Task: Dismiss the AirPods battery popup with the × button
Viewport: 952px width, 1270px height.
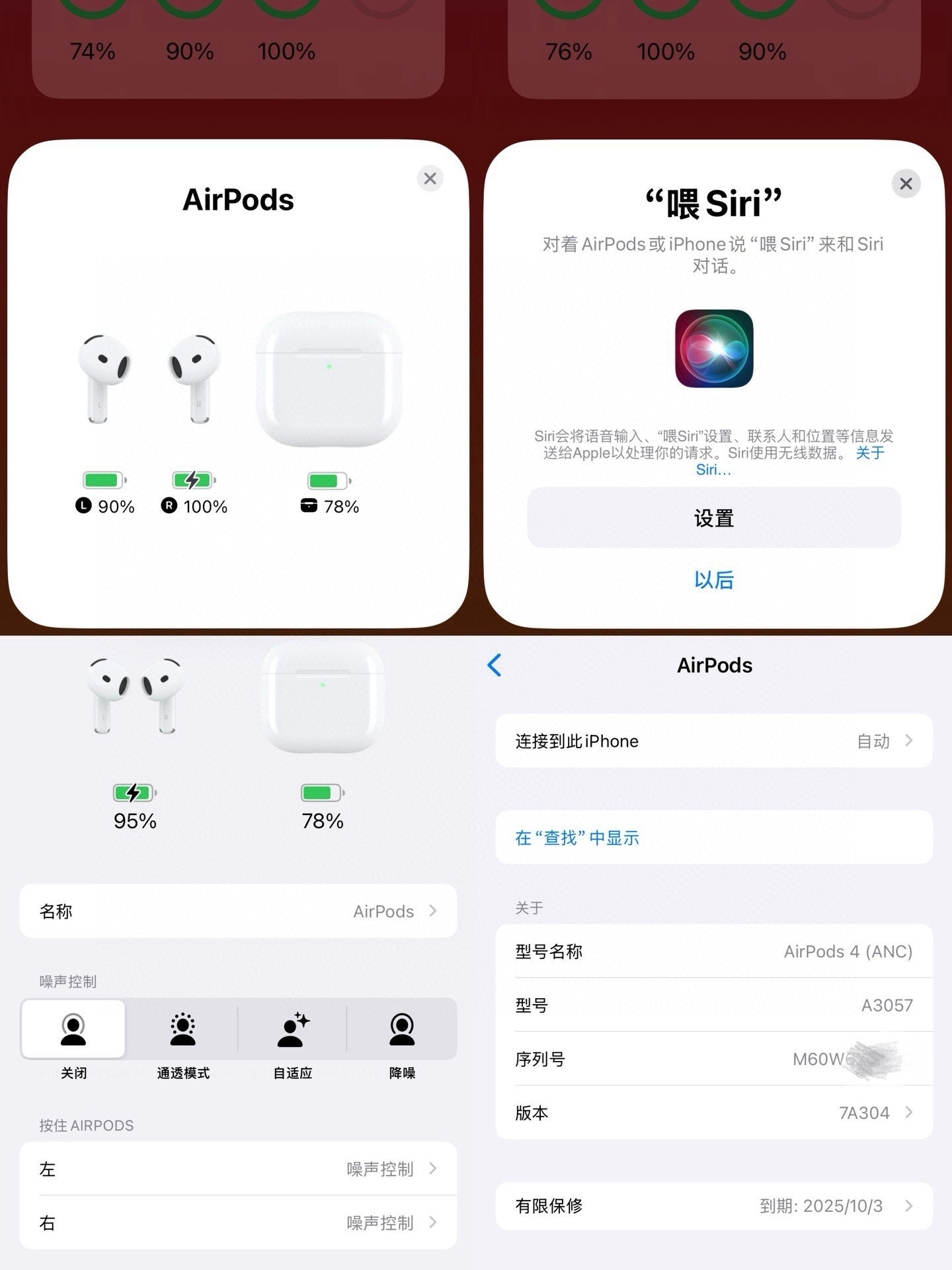Action: coord(430,179)
